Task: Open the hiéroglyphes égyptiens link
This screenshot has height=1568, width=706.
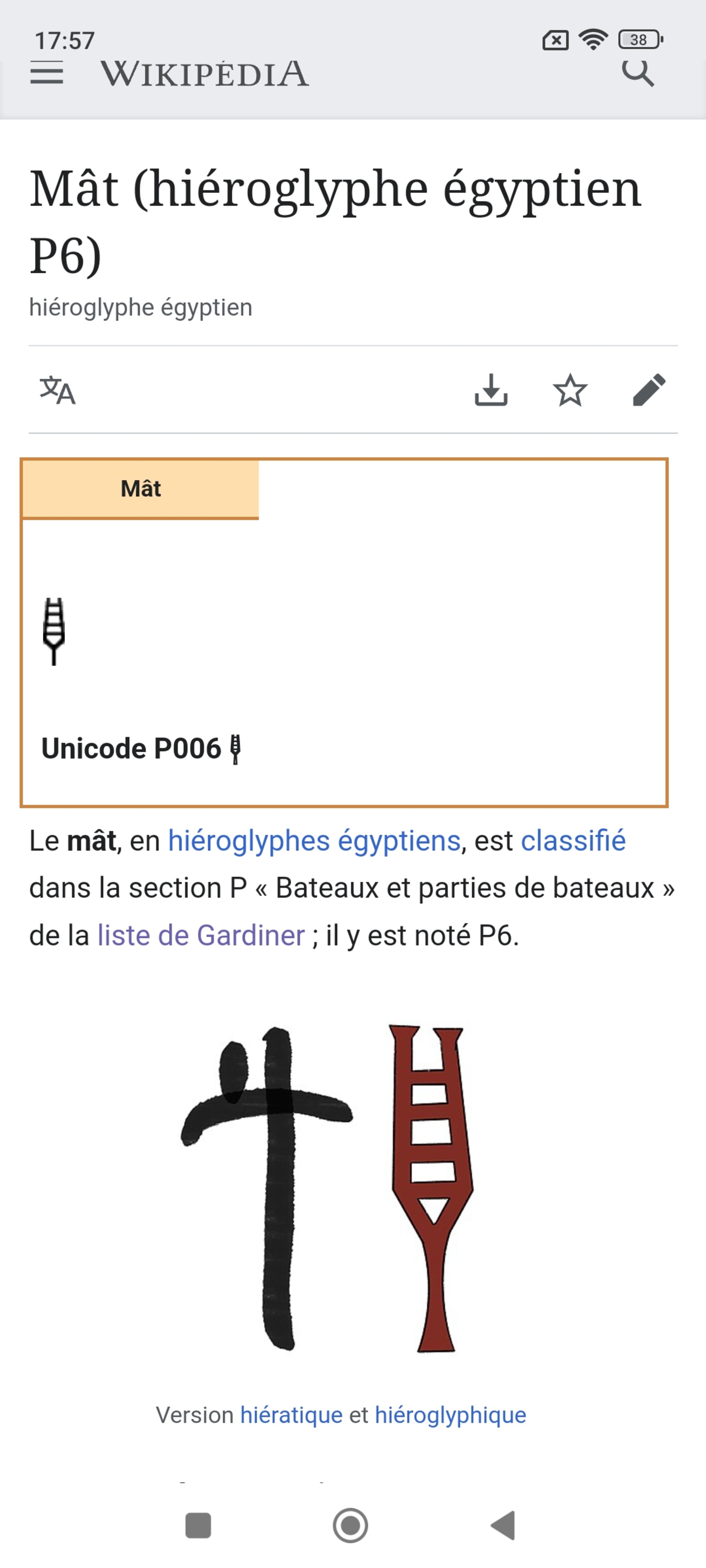Action: pyautogui.click(x=314, y=841)
